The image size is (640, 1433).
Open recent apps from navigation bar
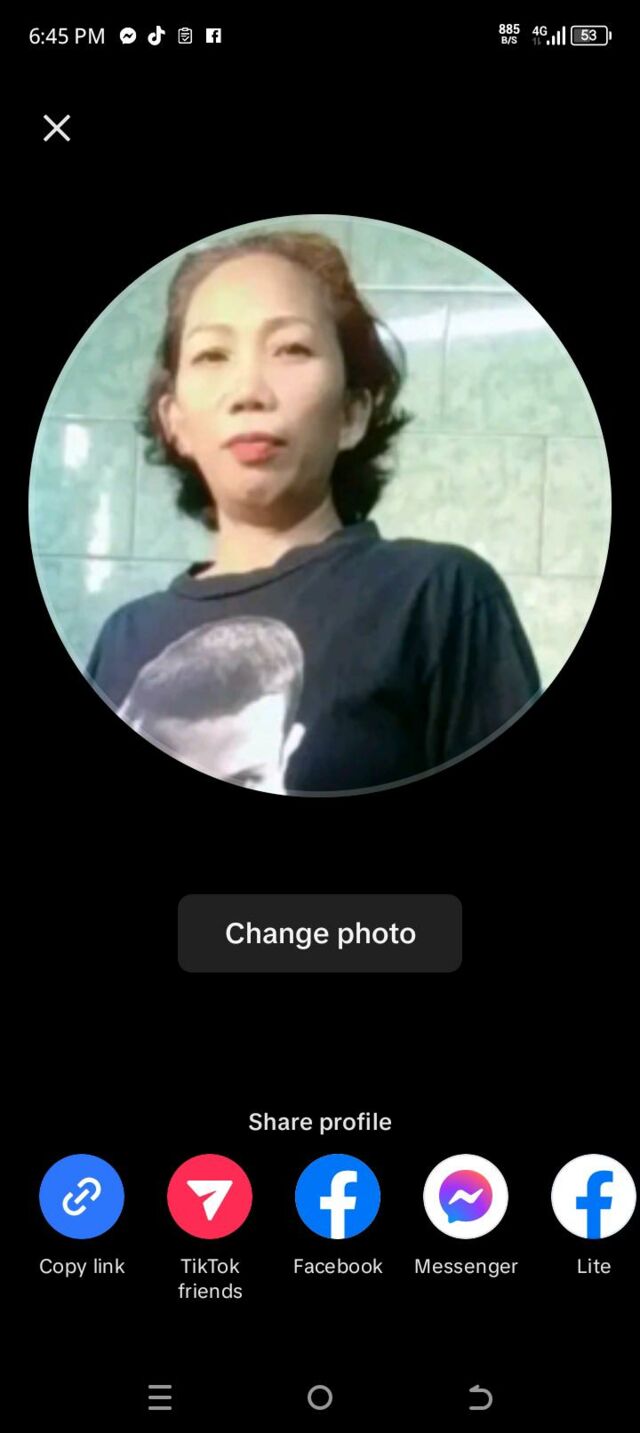point(160,1397)
